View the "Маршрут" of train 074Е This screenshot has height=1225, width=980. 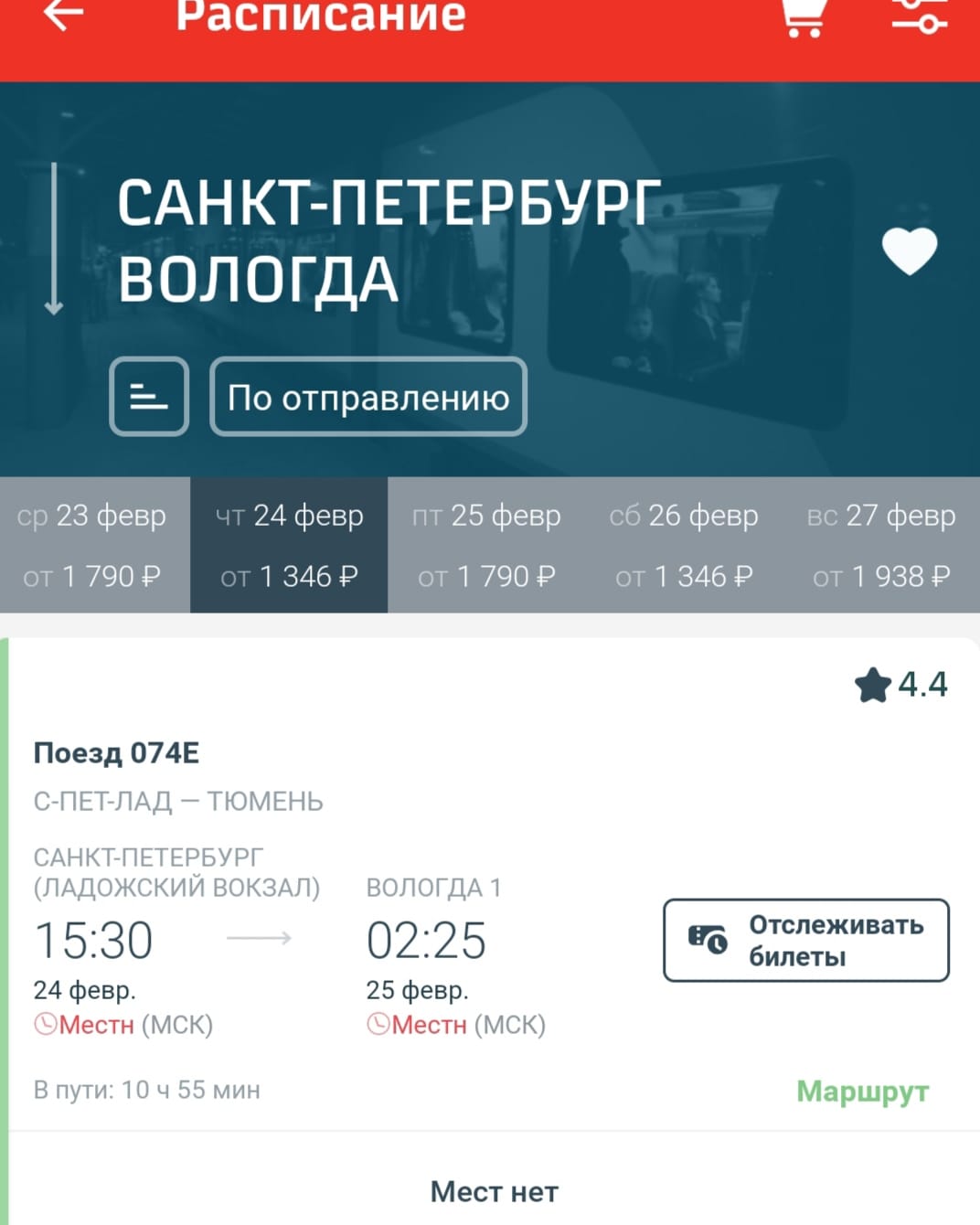tap(862, 1091)
